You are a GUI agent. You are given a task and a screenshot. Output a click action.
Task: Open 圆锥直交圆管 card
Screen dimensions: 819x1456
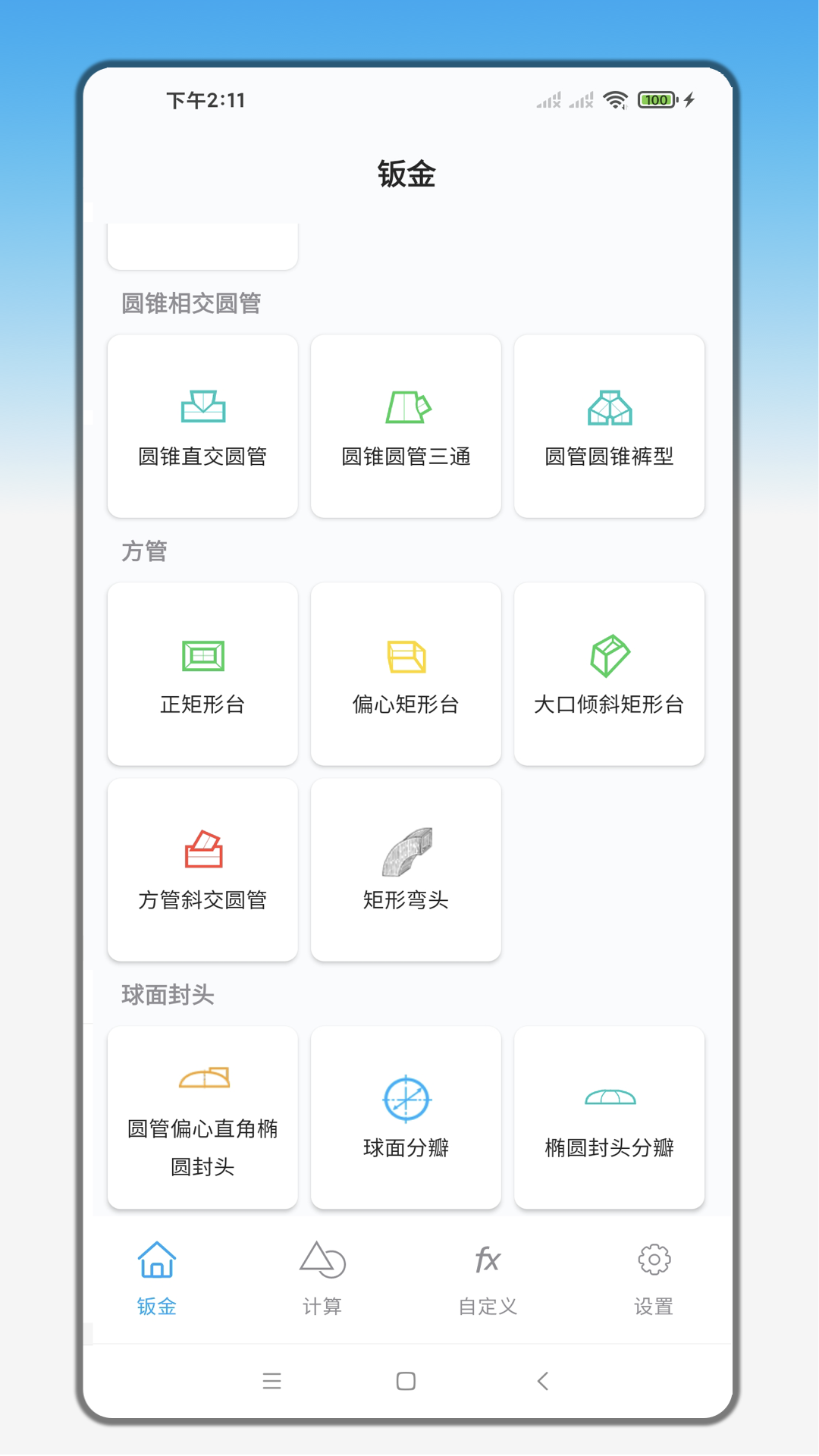click(x=202, y=426)
